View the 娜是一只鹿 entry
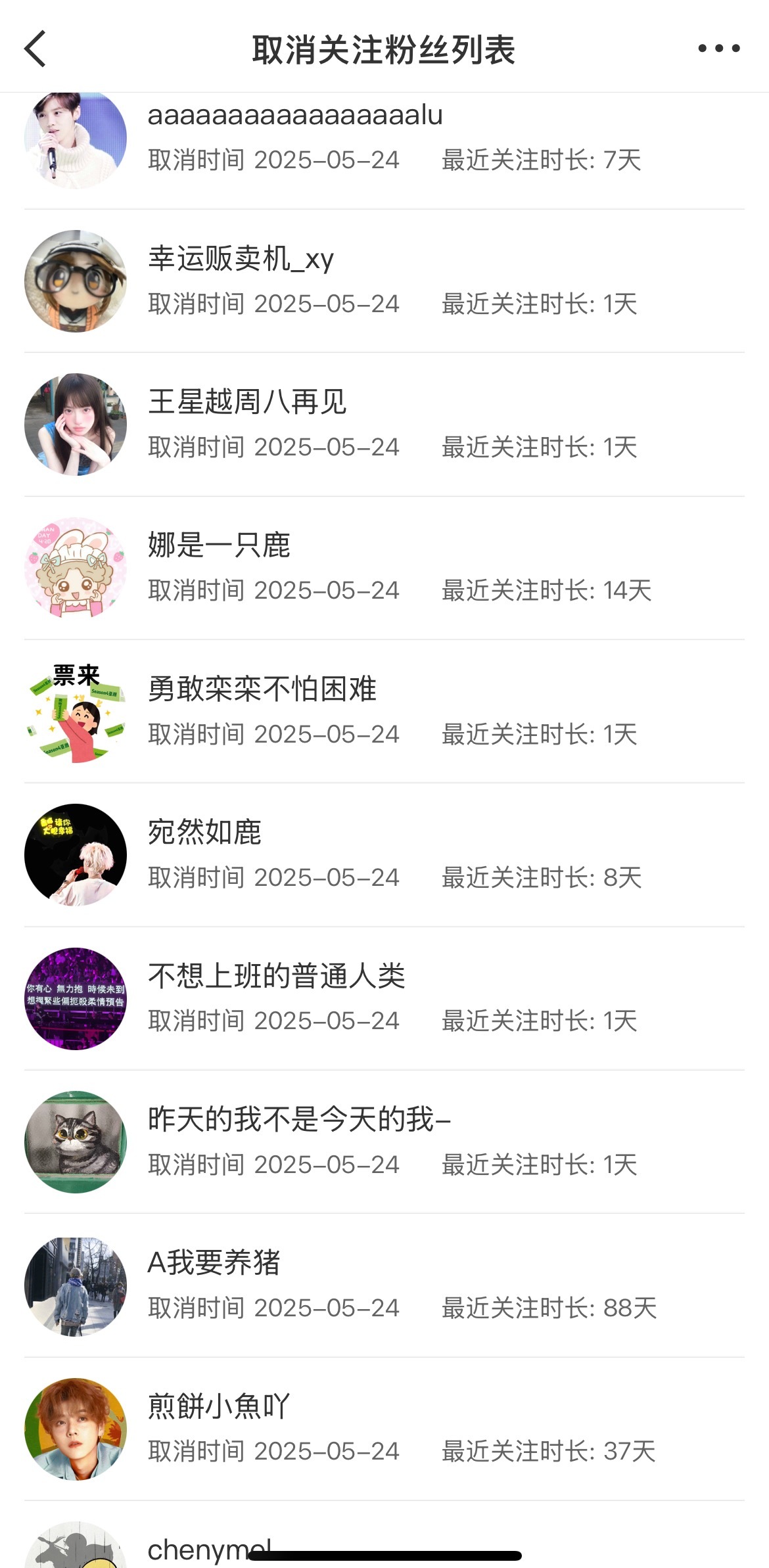 (384, 568)
